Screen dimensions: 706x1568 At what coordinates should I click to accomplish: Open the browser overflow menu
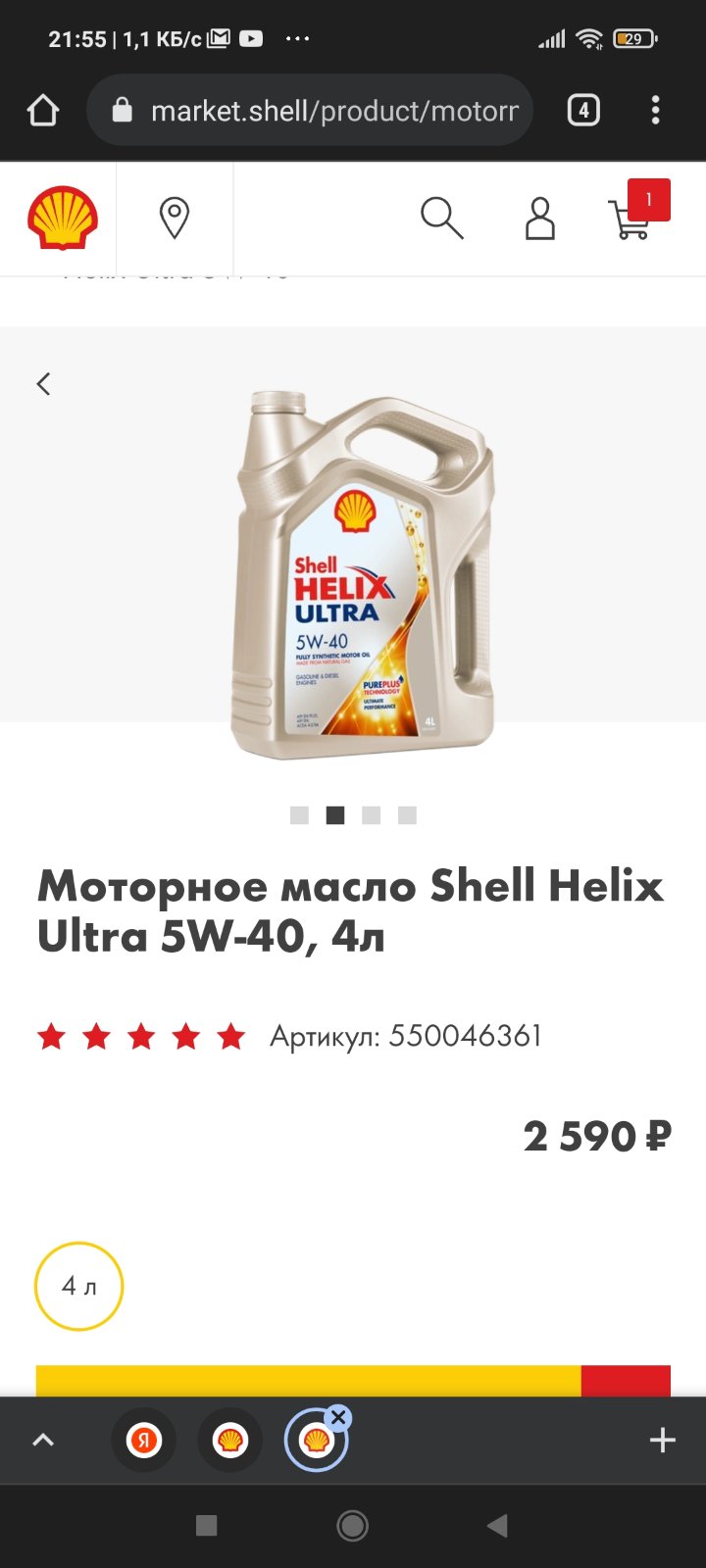[656, 110]
